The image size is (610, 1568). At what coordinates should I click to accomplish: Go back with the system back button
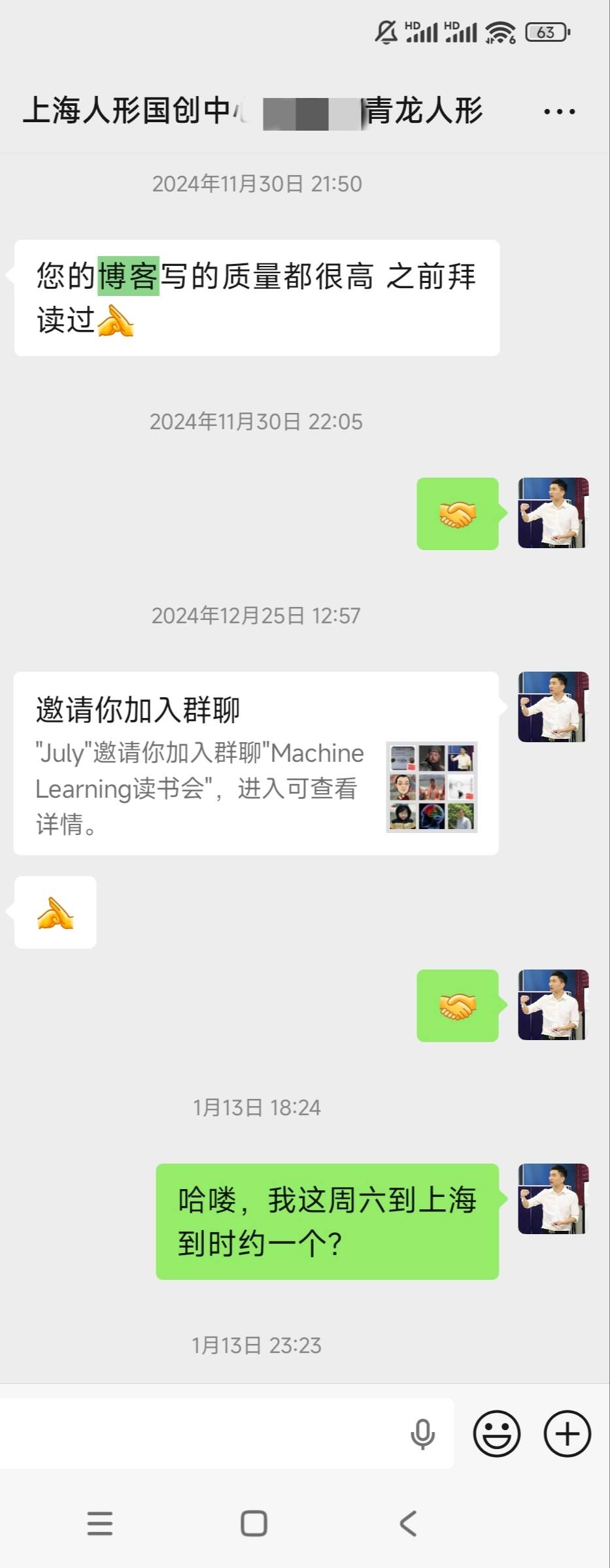click(x=408, y=1524)
